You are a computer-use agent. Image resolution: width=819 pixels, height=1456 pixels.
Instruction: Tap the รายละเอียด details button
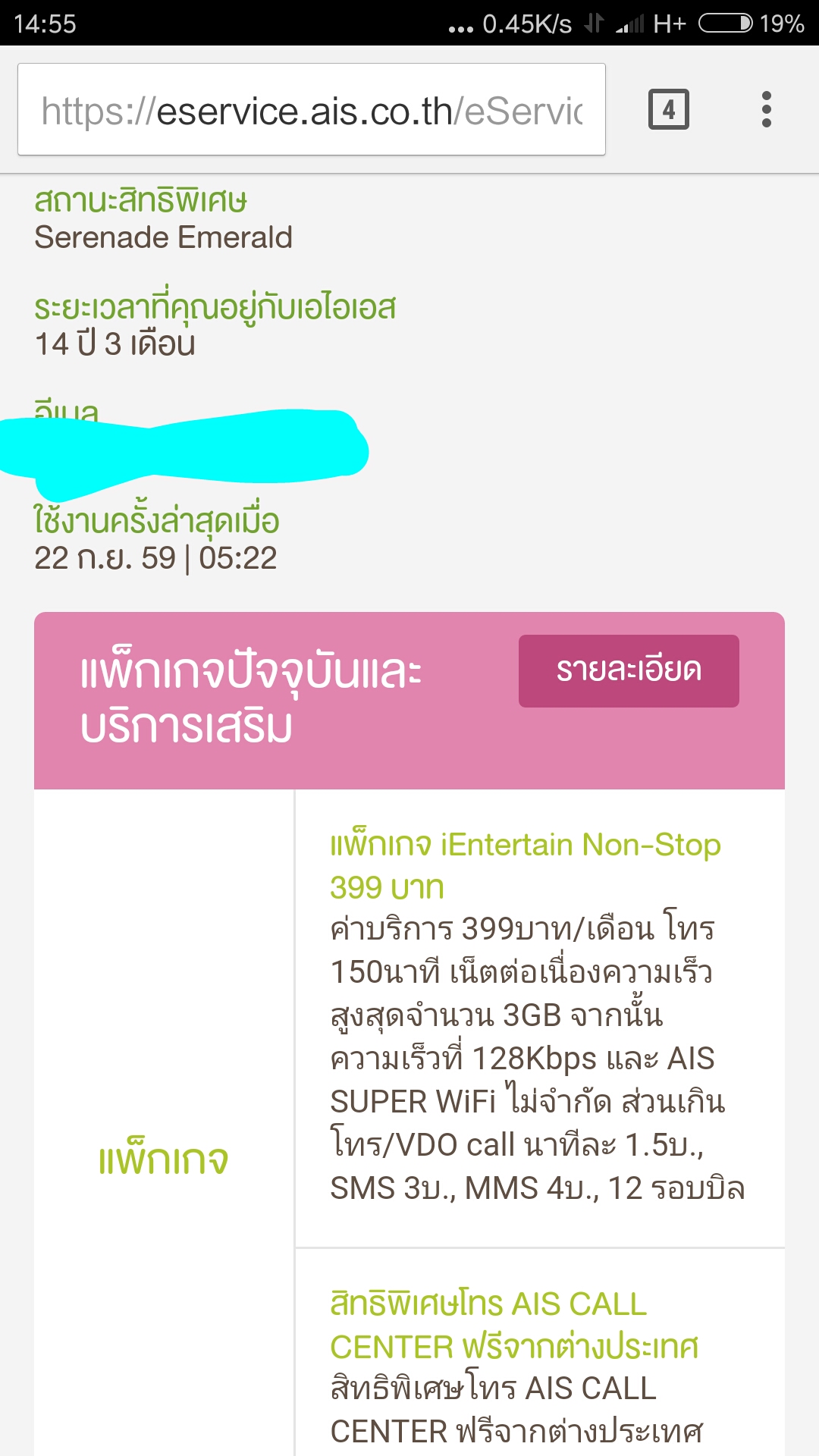pyautogui.click(x=629, y=671)
